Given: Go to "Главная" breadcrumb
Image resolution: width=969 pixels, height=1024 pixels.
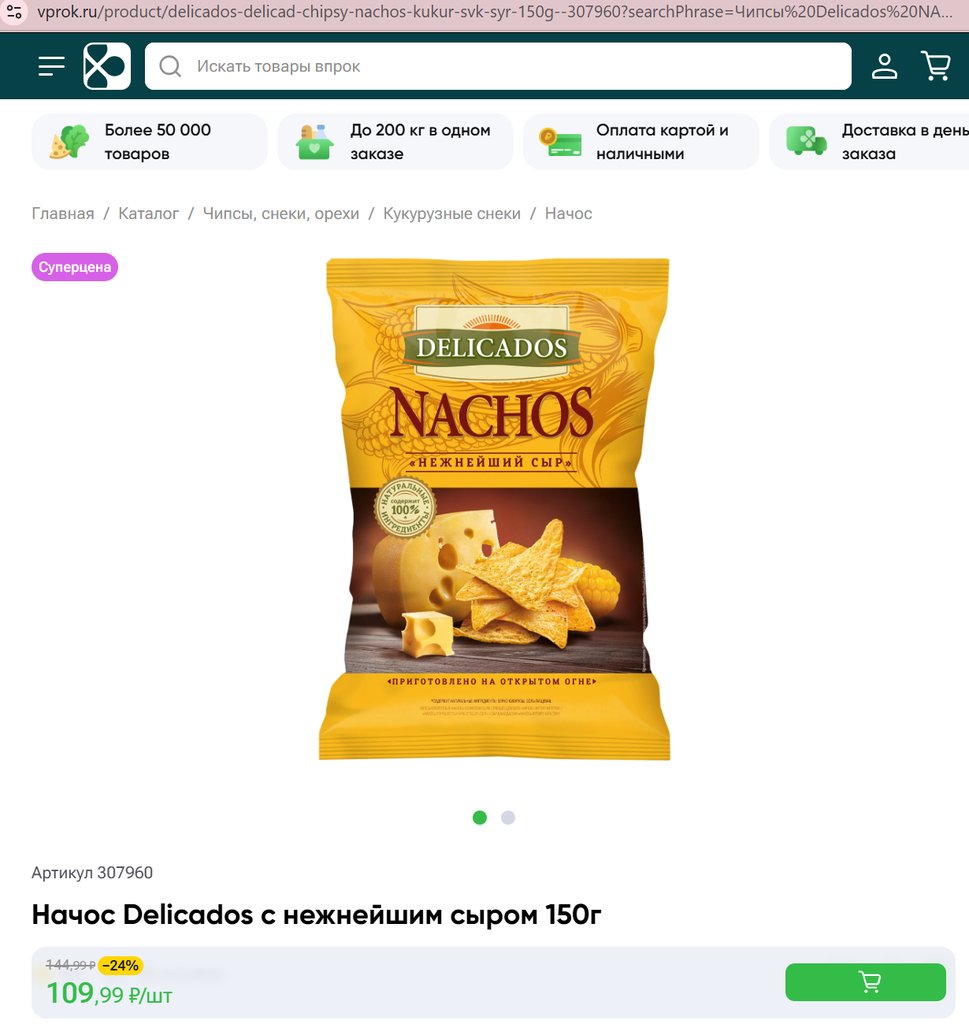Looking at the screenshot, I should pos(63,213).
